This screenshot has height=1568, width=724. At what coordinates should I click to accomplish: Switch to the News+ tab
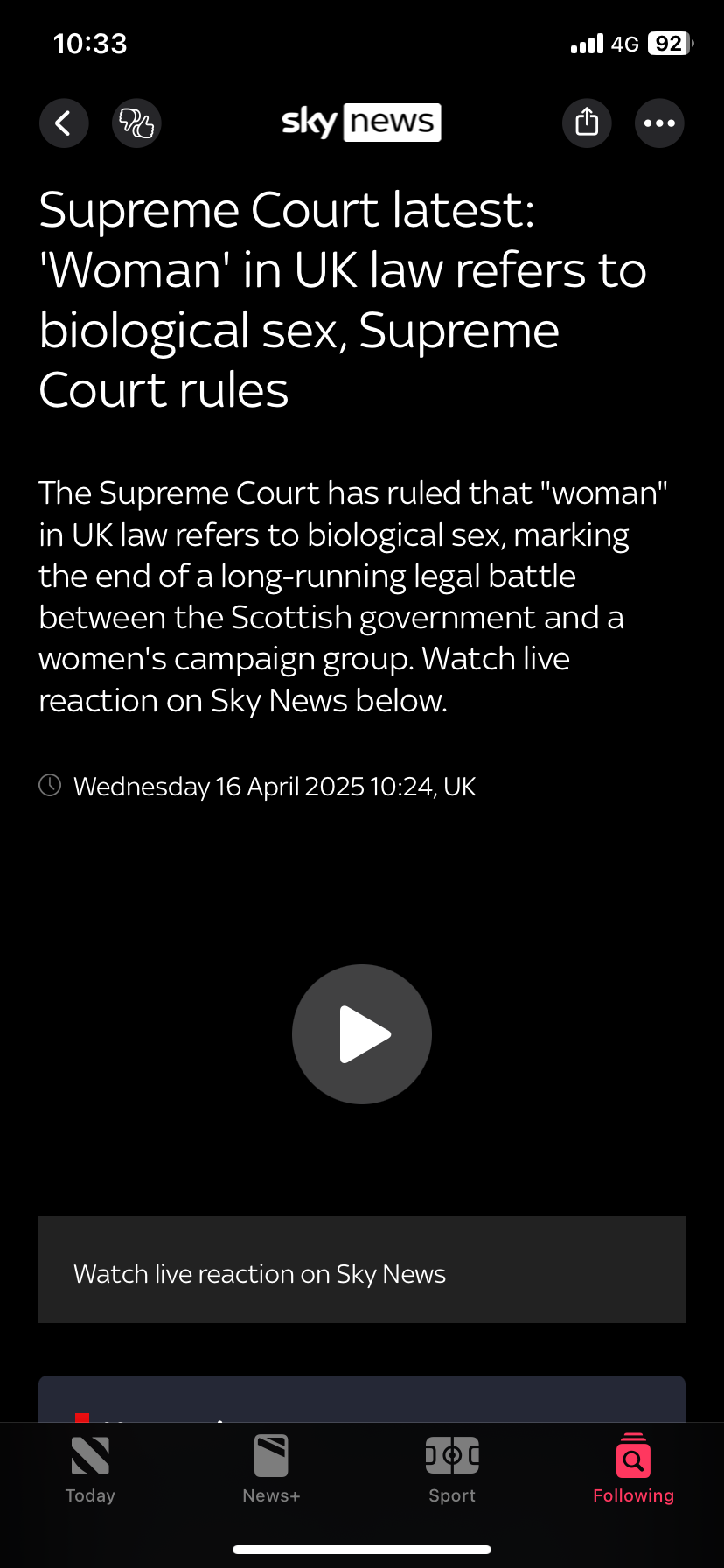[271, 1469]
